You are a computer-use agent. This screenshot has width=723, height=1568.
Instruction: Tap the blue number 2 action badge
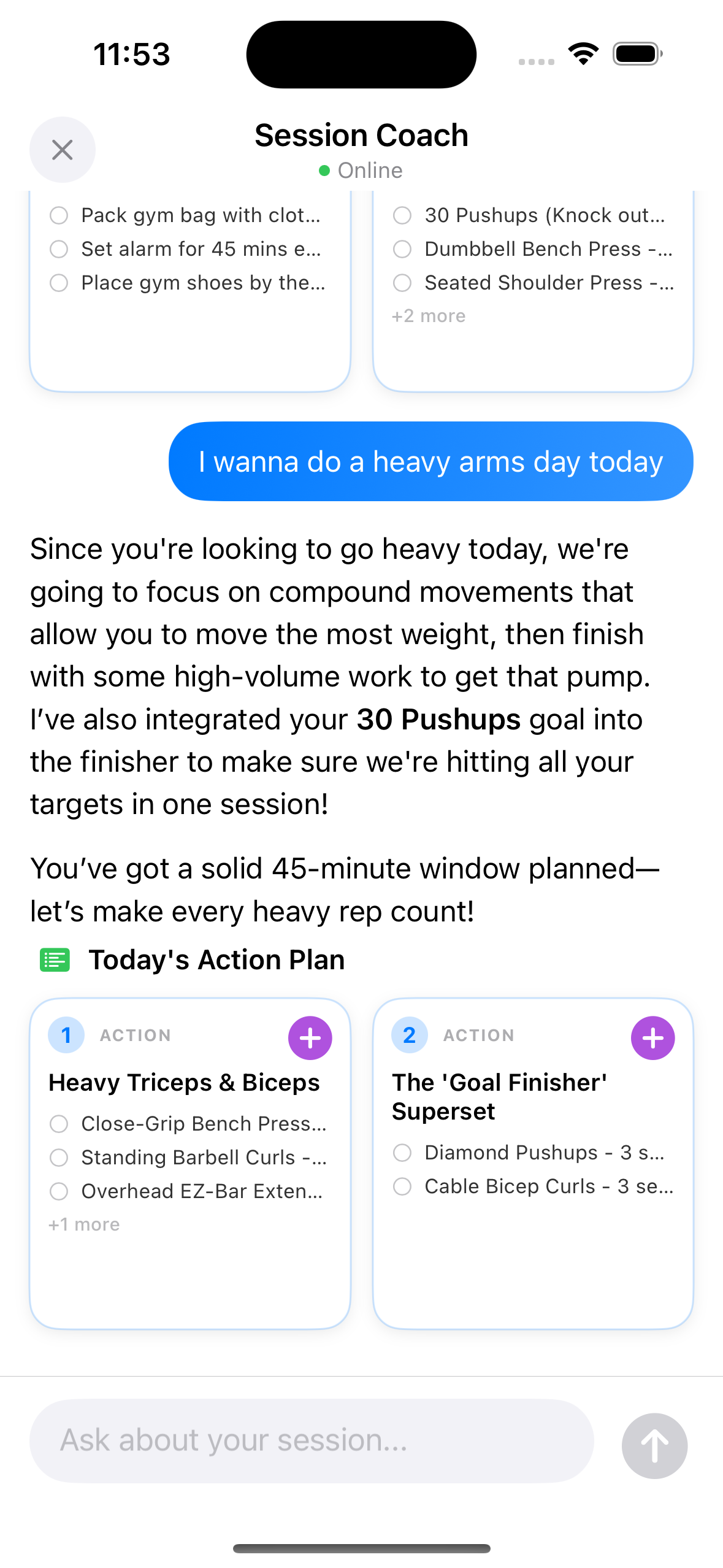click(408, 1034)
